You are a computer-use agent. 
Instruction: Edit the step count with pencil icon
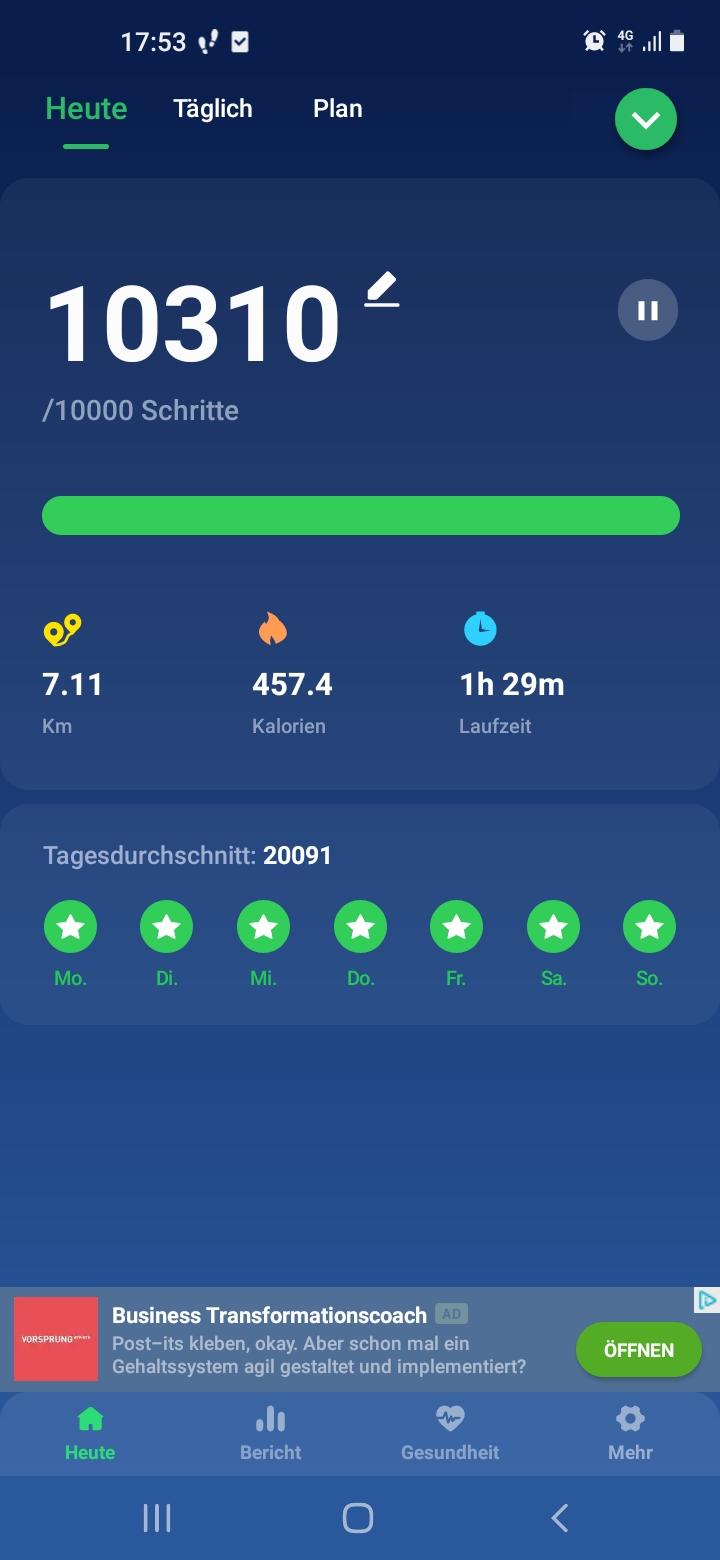[381, 290]
